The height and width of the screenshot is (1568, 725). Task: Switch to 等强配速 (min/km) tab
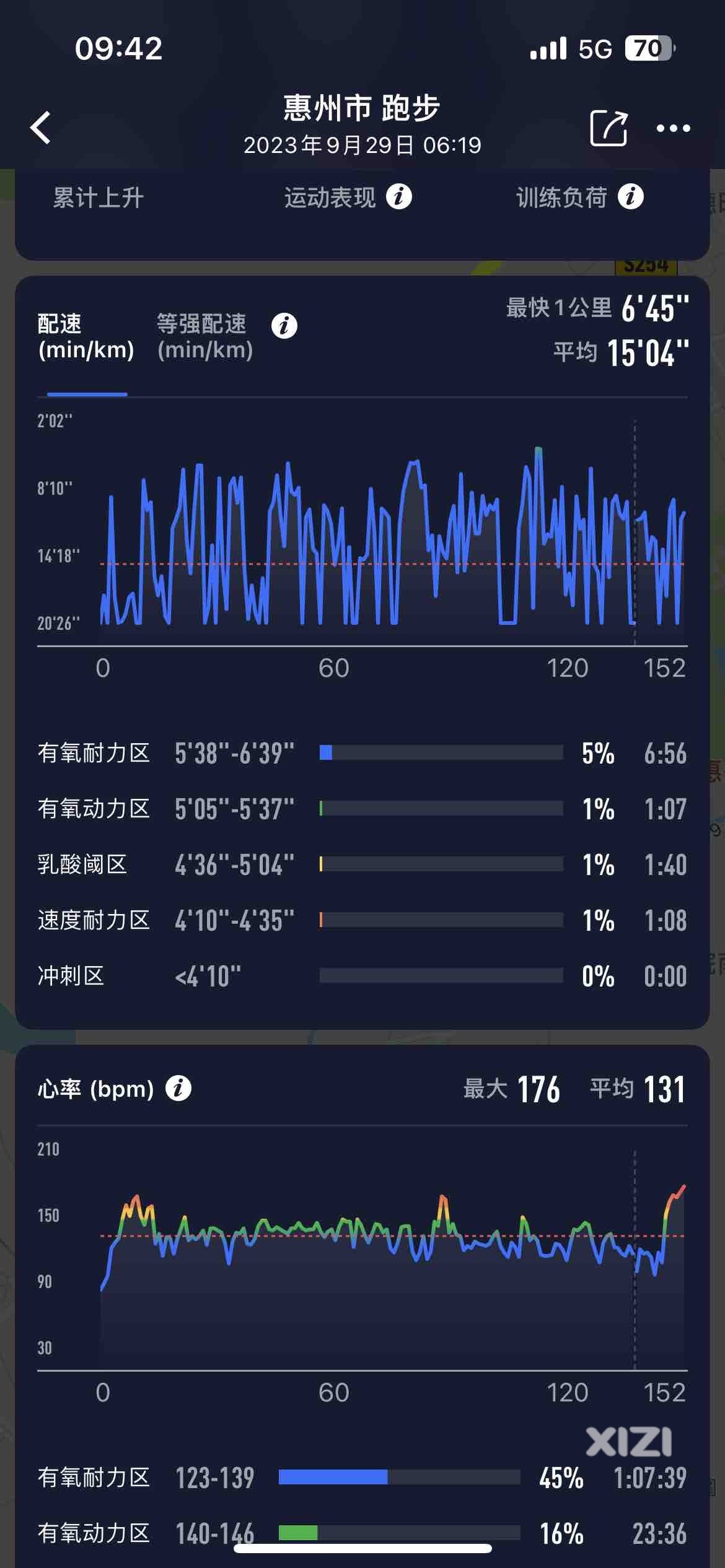pos(205,337)
